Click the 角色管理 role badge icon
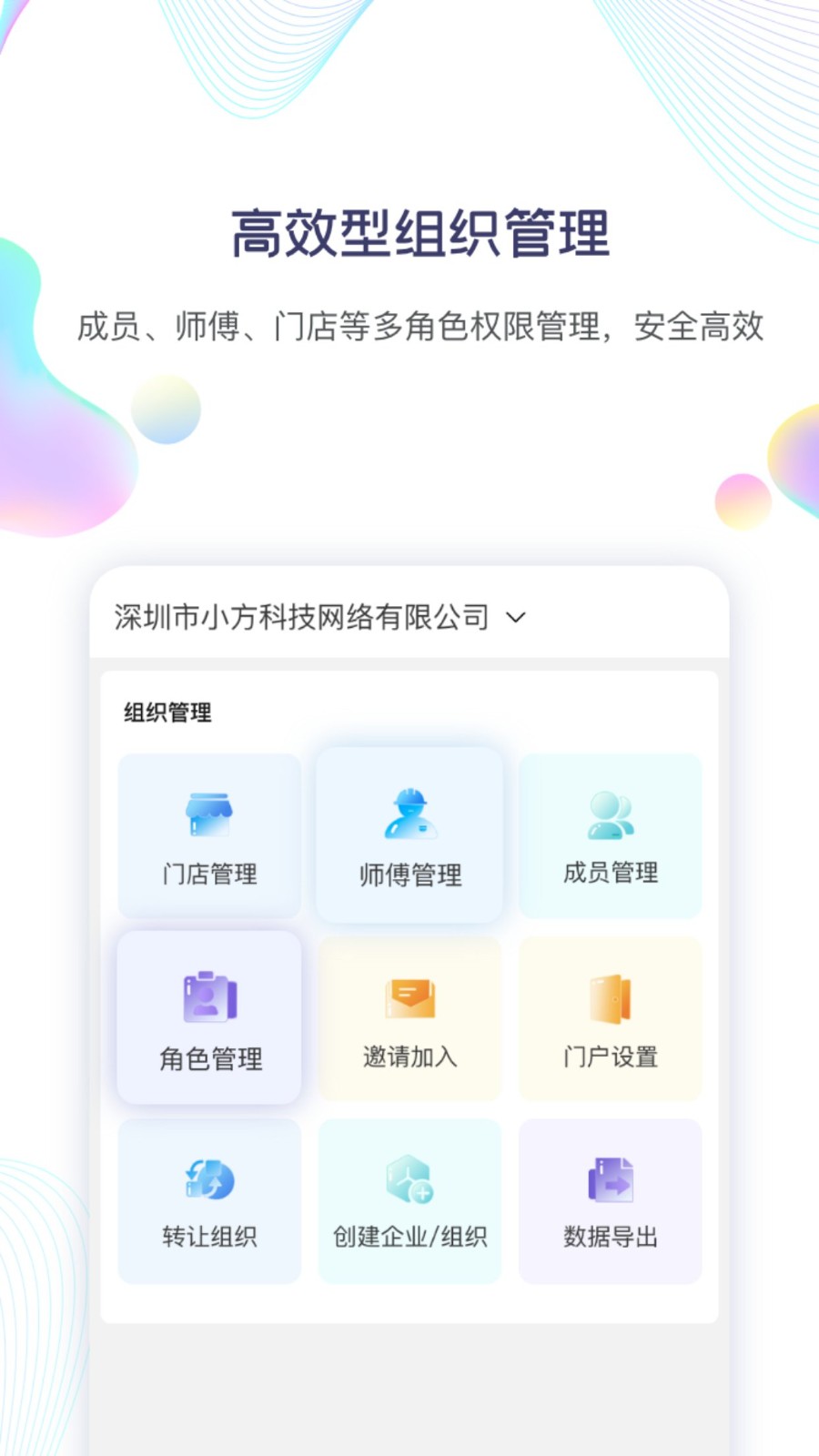 (x=209, y=996)
